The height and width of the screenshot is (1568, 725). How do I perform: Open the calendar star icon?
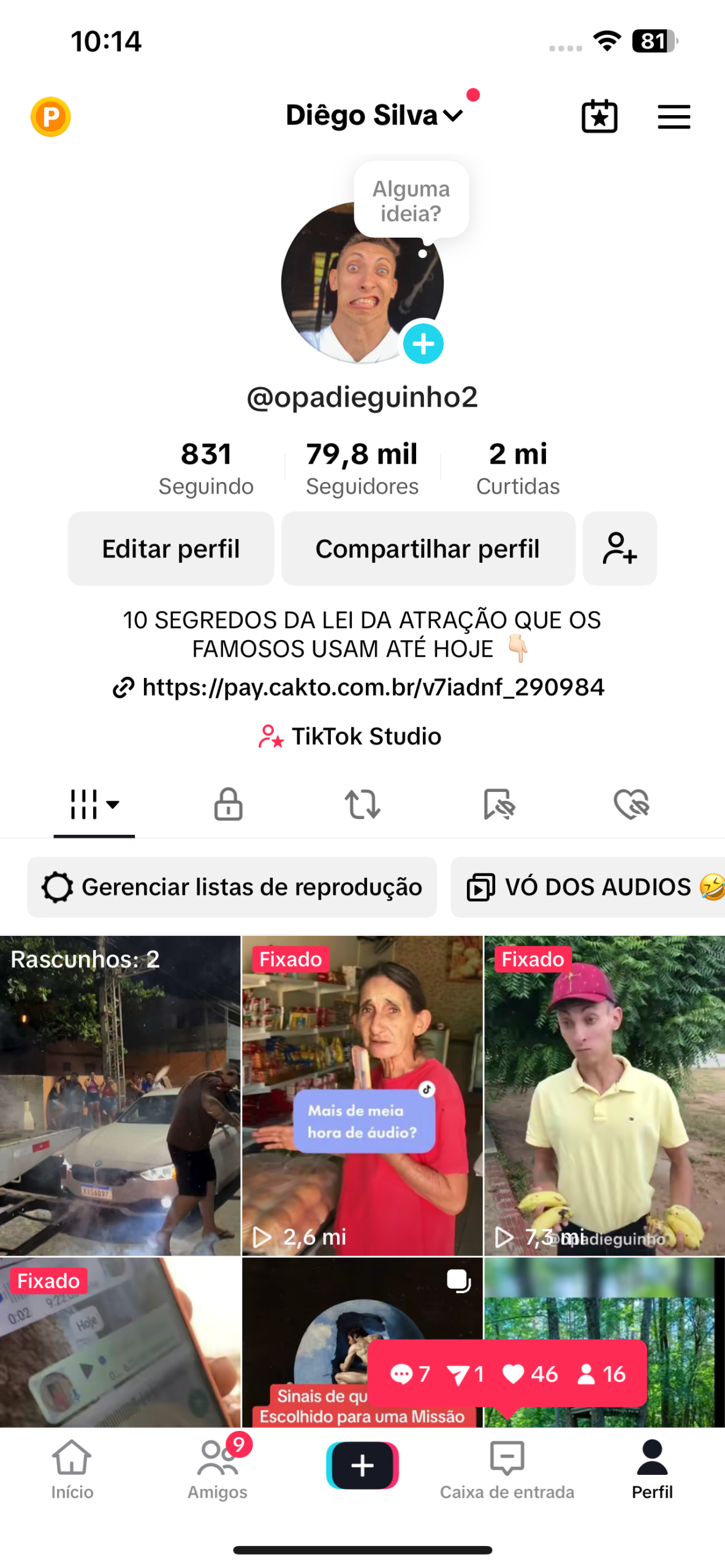[599, 116]
